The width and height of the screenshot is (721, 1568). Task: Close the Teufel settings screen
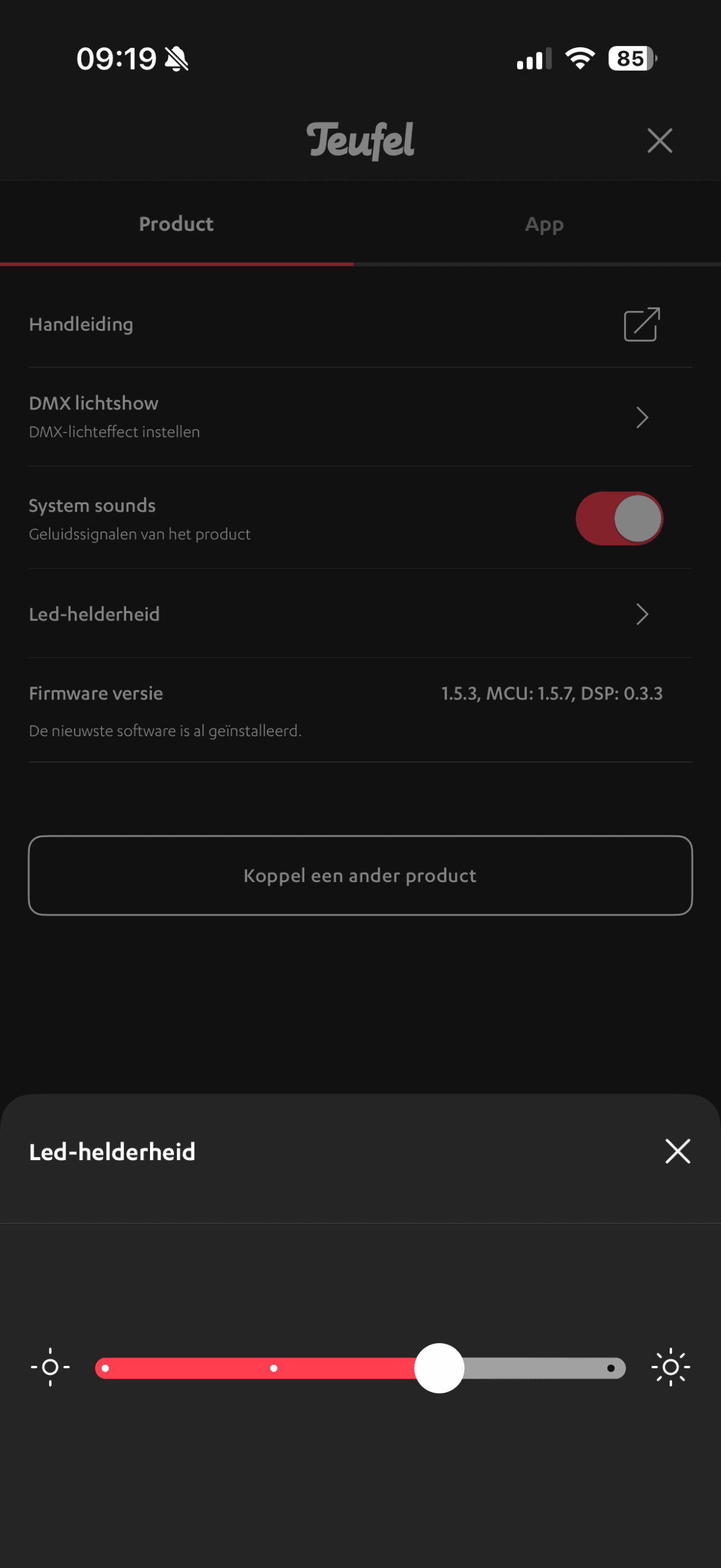659,141
